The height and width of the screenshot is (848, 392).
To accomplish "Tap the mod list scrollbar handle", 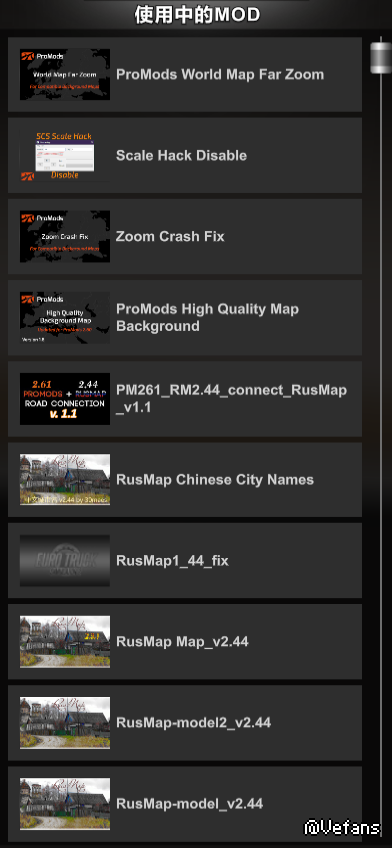I will [x=380, y=56].
